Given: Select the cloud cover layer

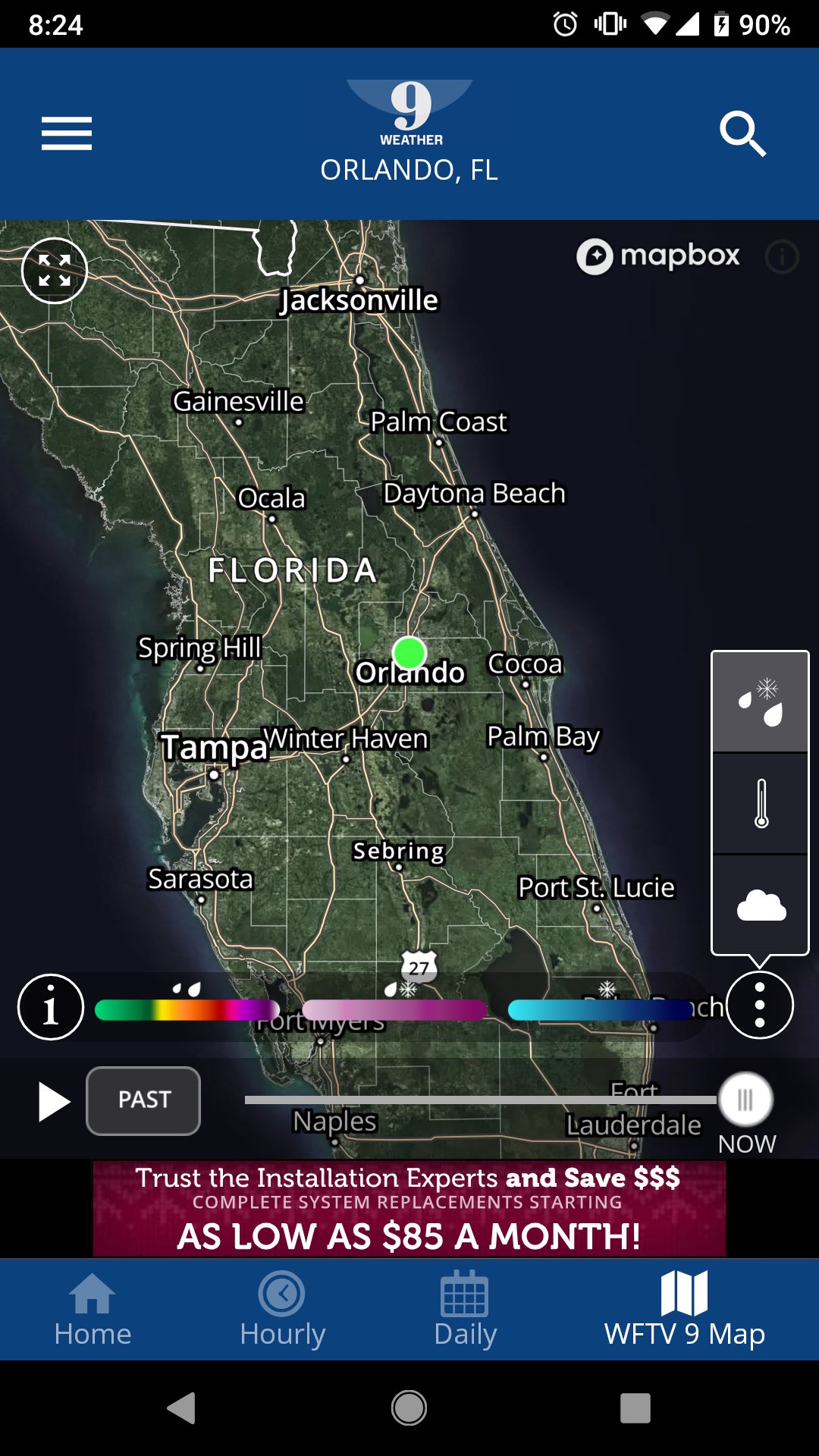Looking at the screenshot, I should [x=760, y=905].
